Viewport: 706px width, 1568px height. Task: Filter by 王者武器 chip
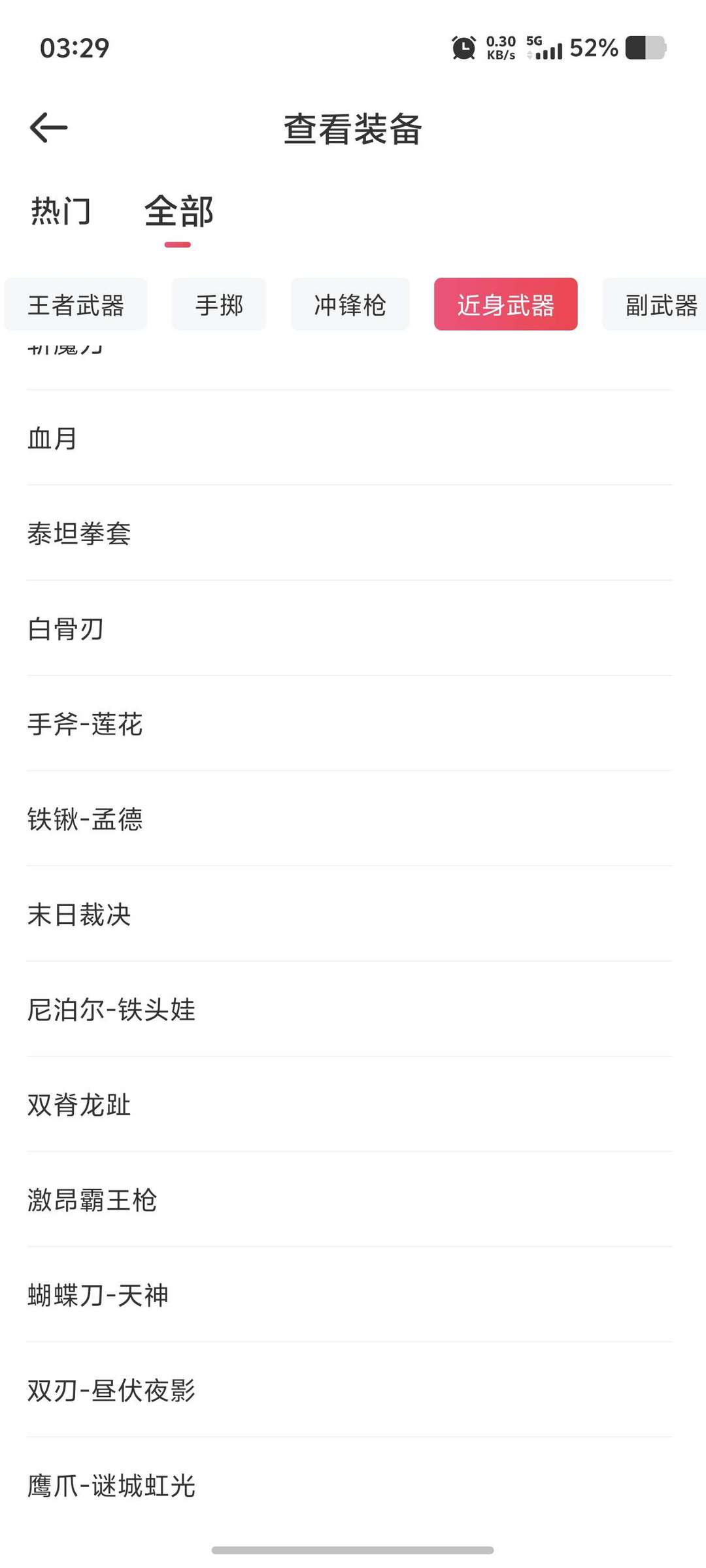click(76, 305)
